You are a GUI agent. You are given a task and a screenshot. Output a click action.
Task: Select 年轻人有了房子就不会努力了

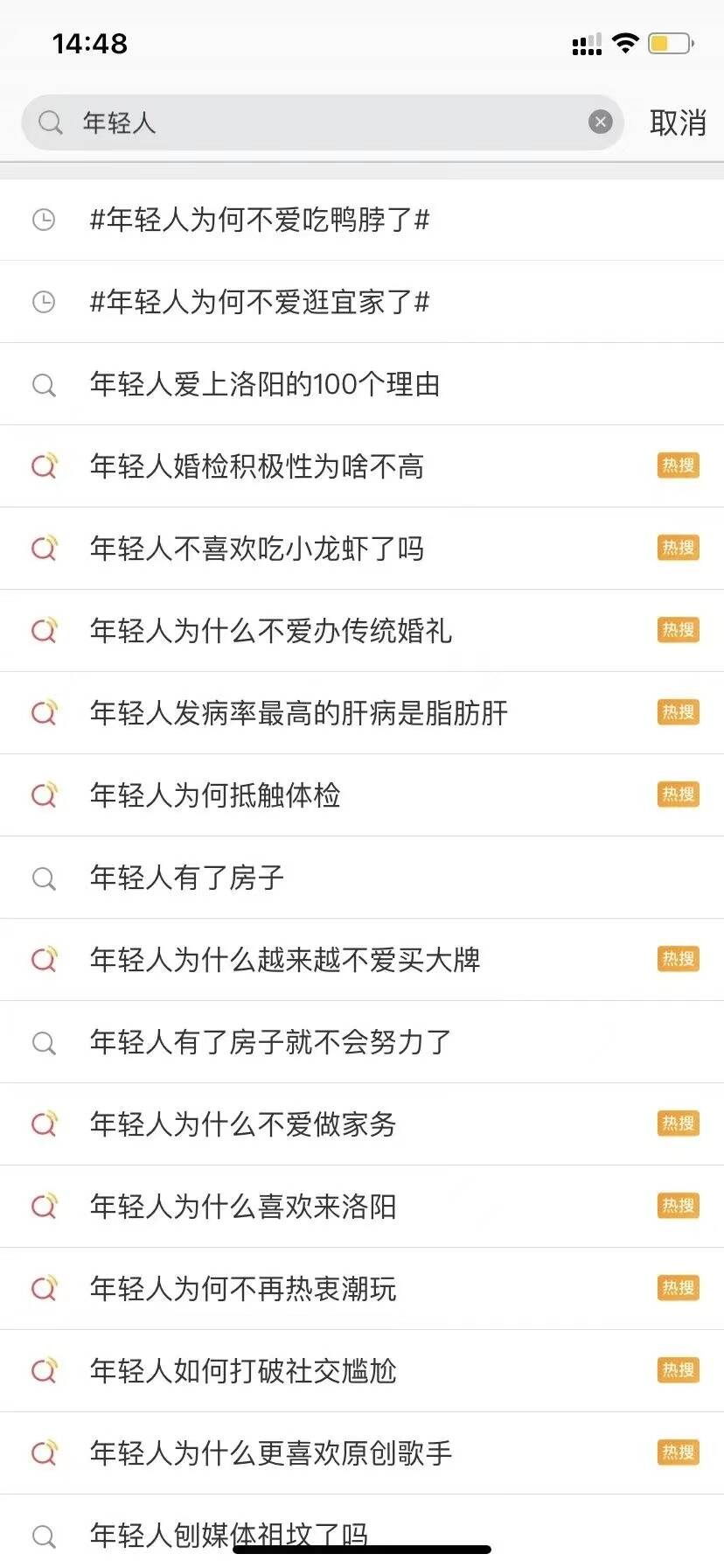[x=271, y=1042]
